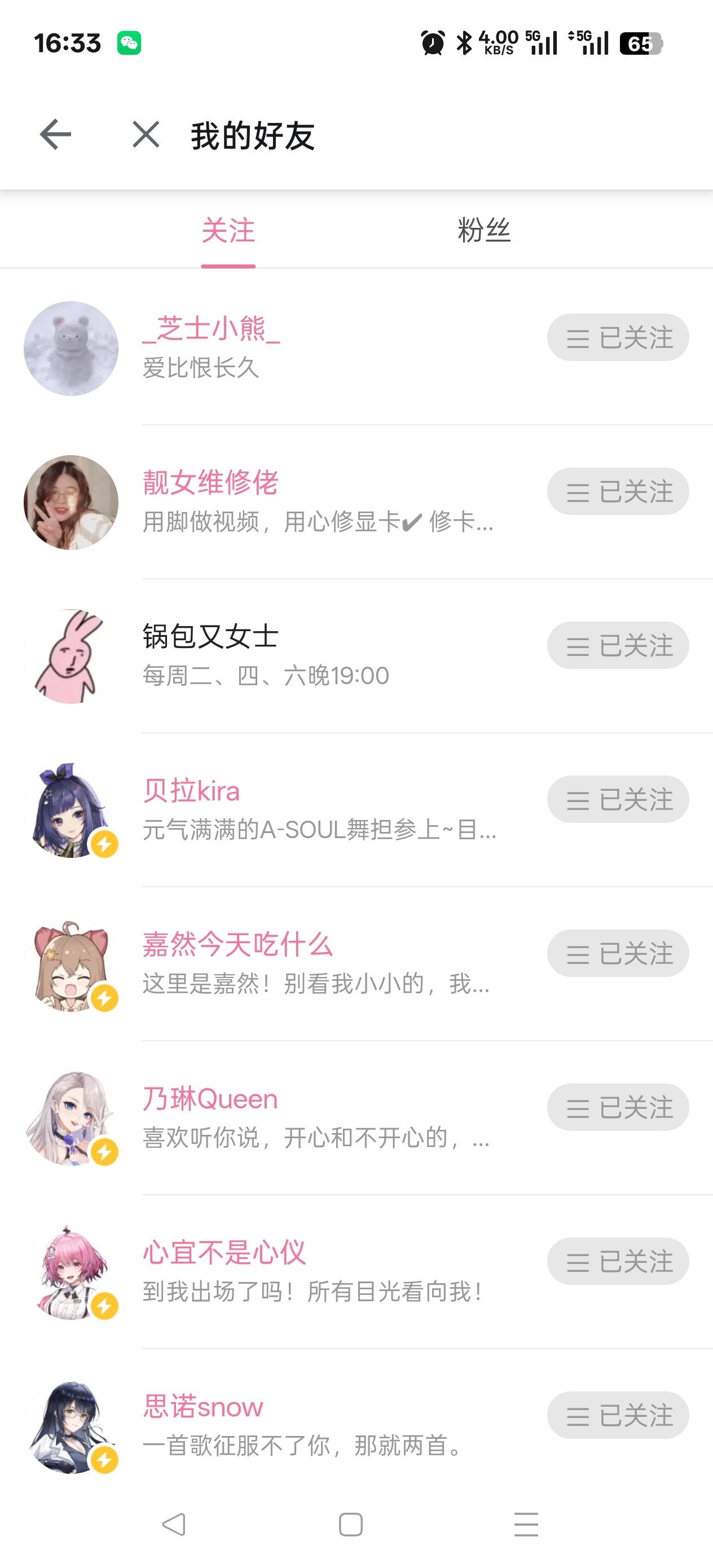Tap 已关注 beside 心宜不是心仪
The image size is (713, 1568).
pyautogui.click(x=618, y=1261)
